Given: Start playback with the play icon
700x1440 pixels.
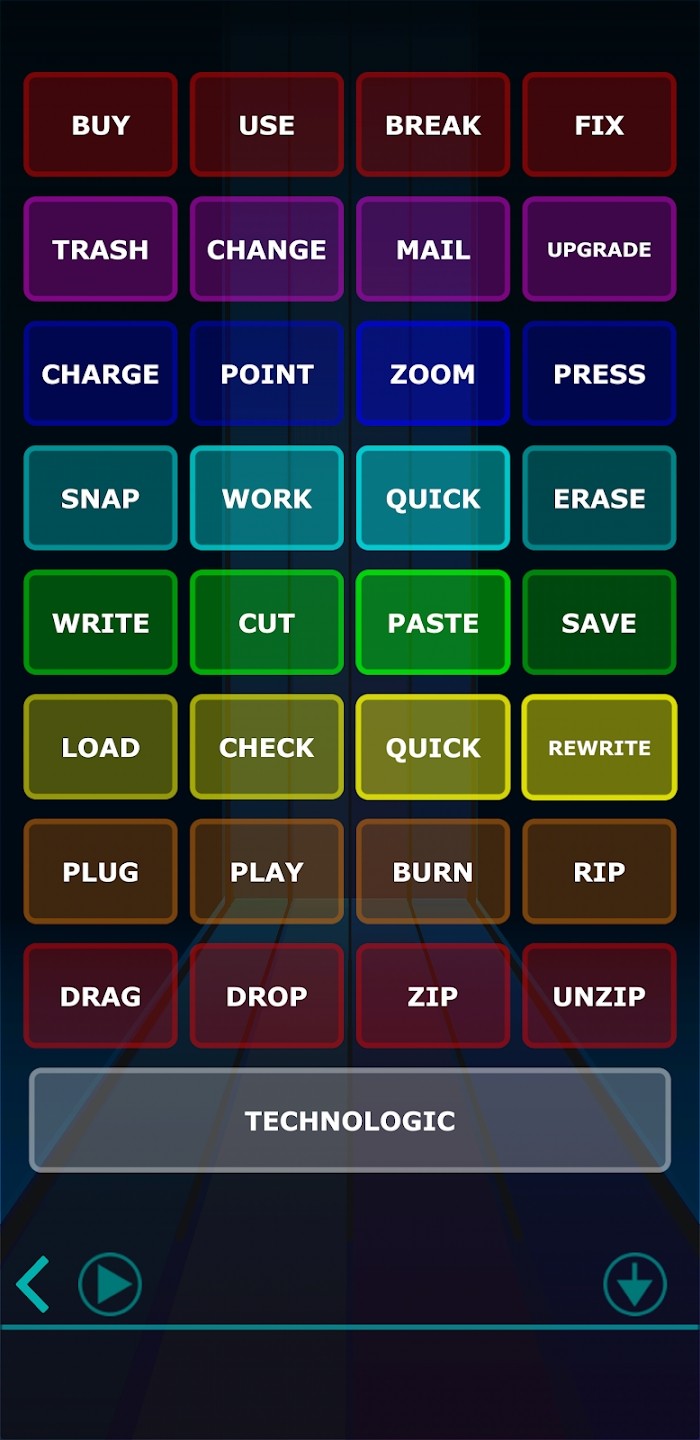Looking at the screenshot, I should 110,1285.
